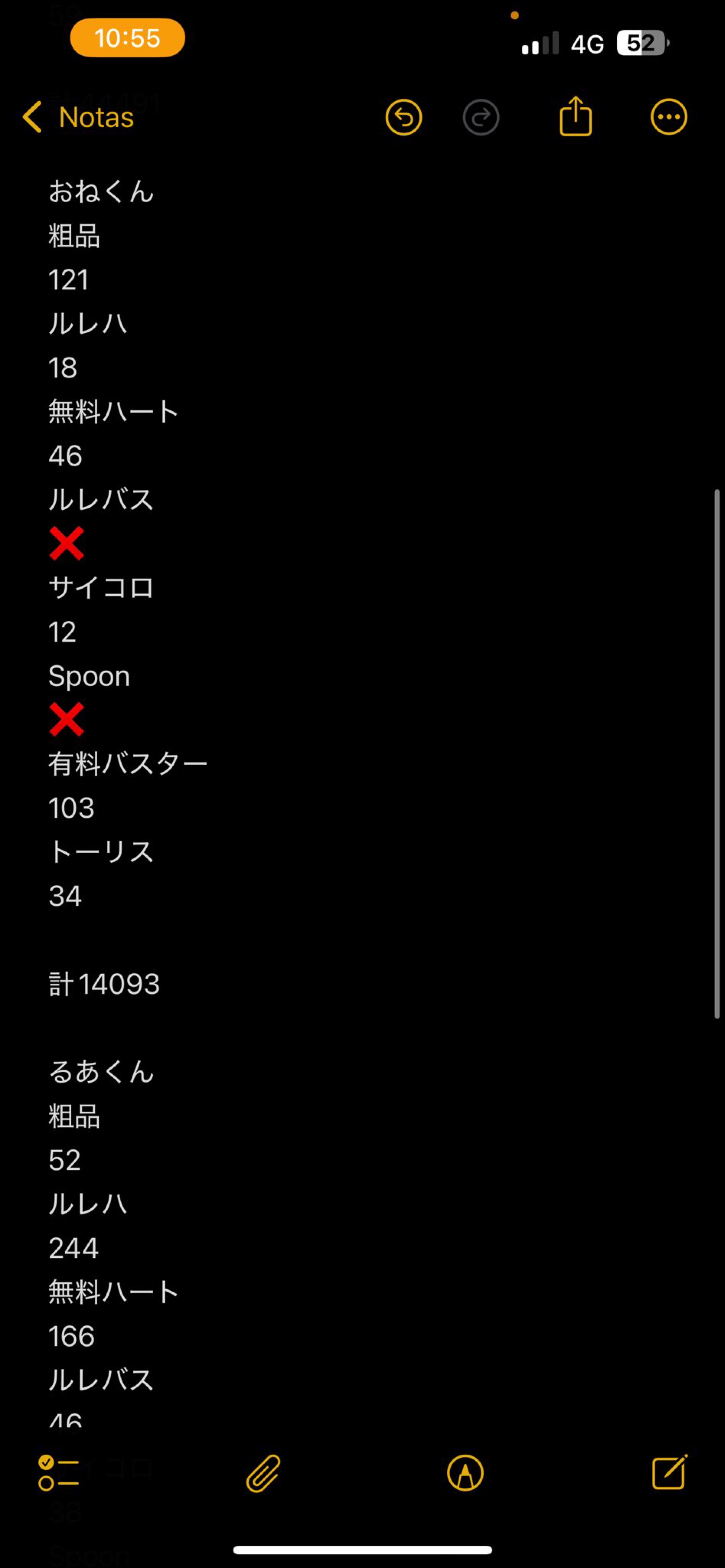The image size is (725, 1568).
Task: Tap the Attachment paperclip icon
Action: pos(264,1472)
